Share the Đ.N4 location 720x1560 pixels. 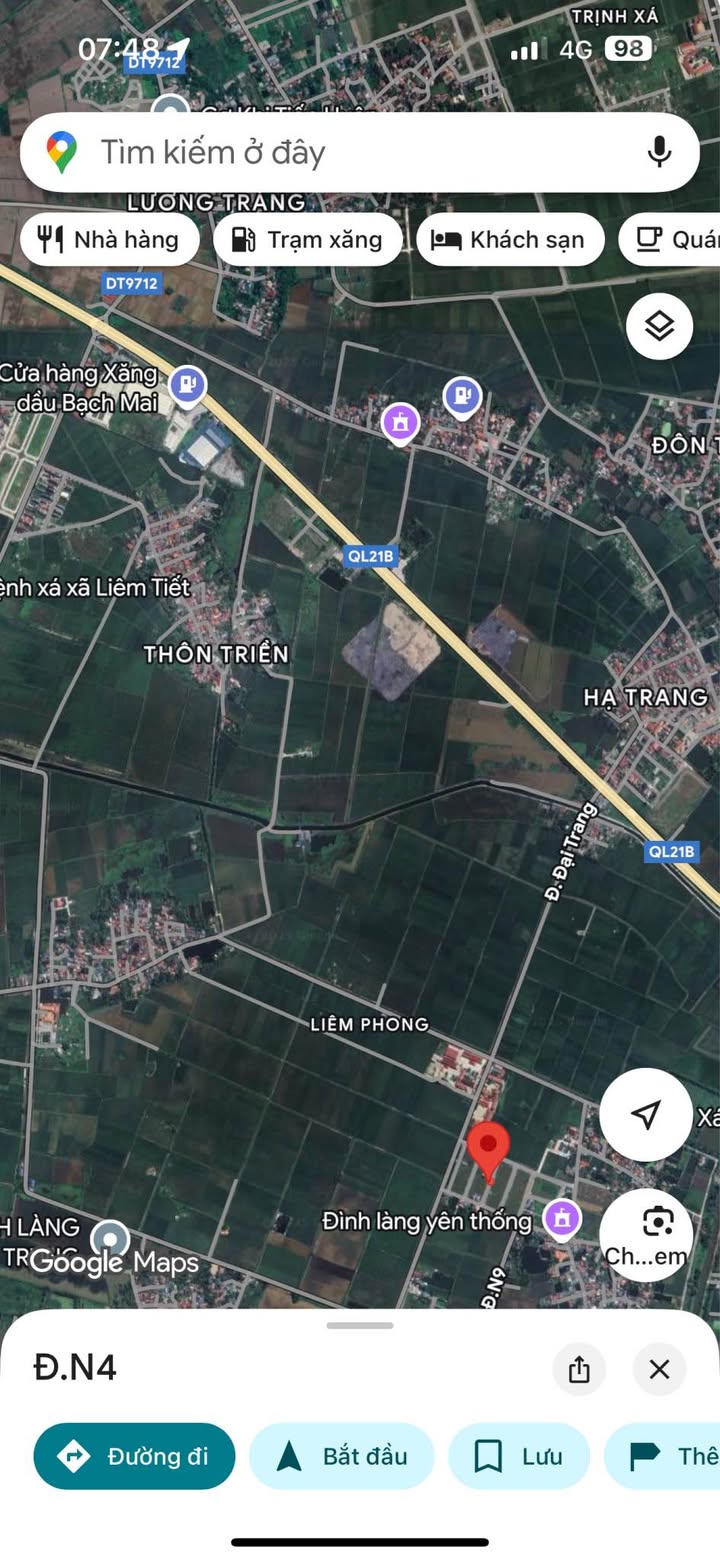[x=579, y=1369]
